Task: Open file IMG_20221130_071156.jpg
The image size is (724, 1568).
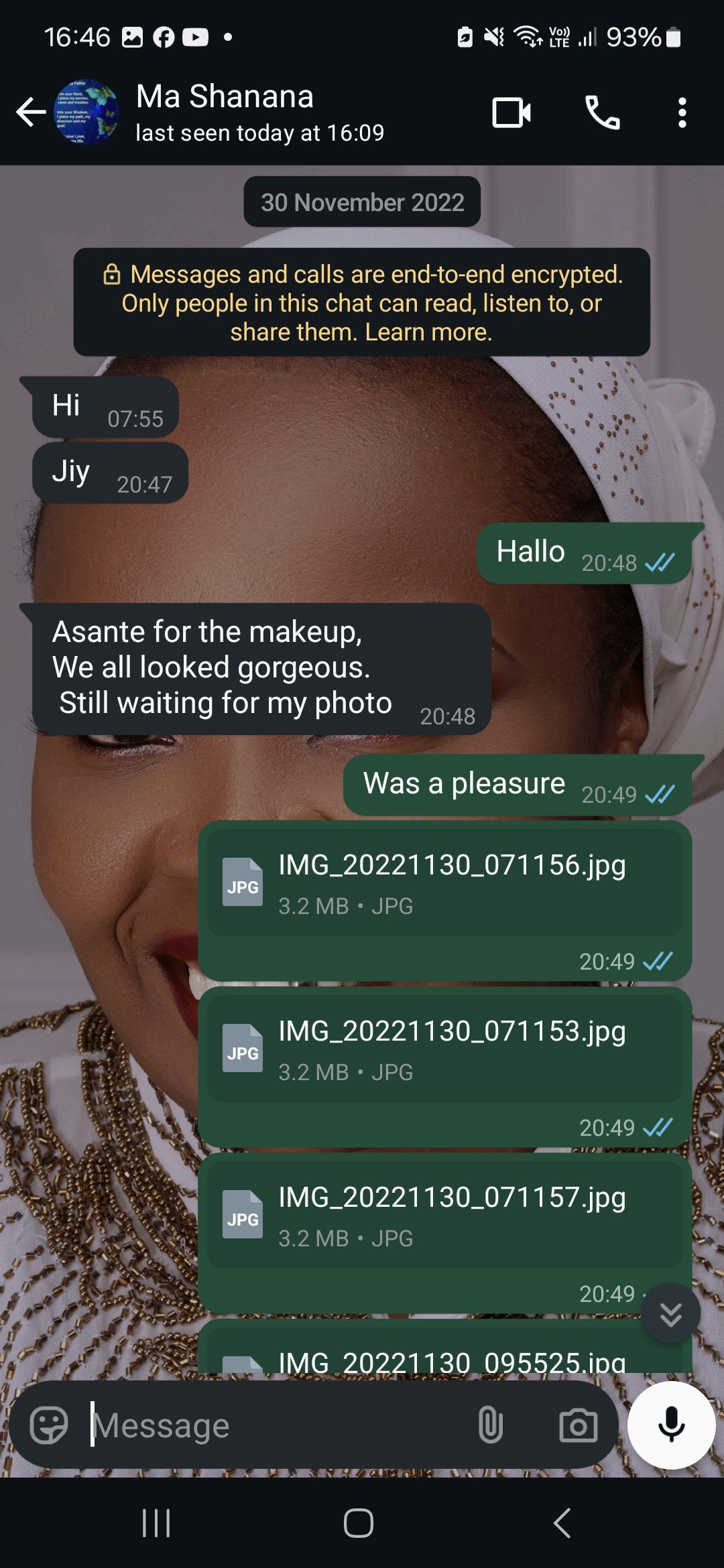Action: click(x=444, y=883)
